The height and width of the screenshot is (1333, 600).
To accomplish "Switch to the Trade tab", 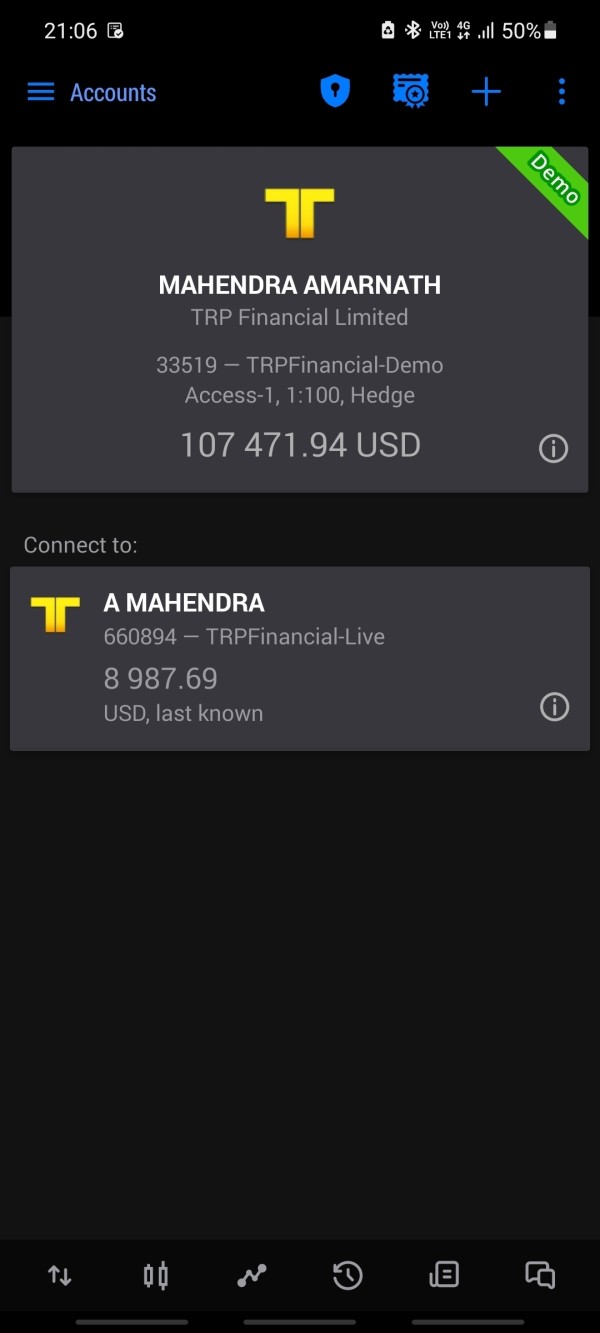I will pos(252,1275).
